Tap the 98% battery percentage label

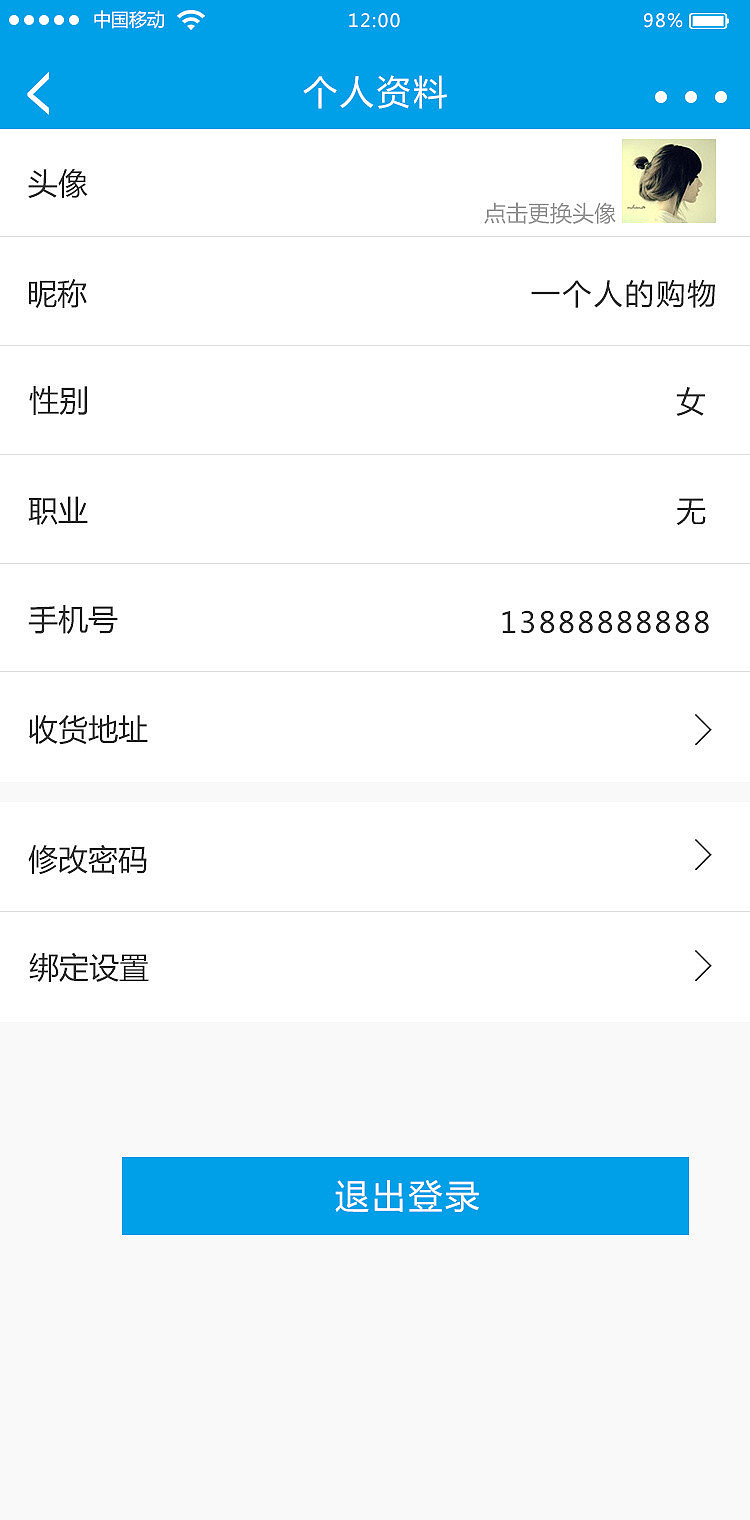point(665,19)
